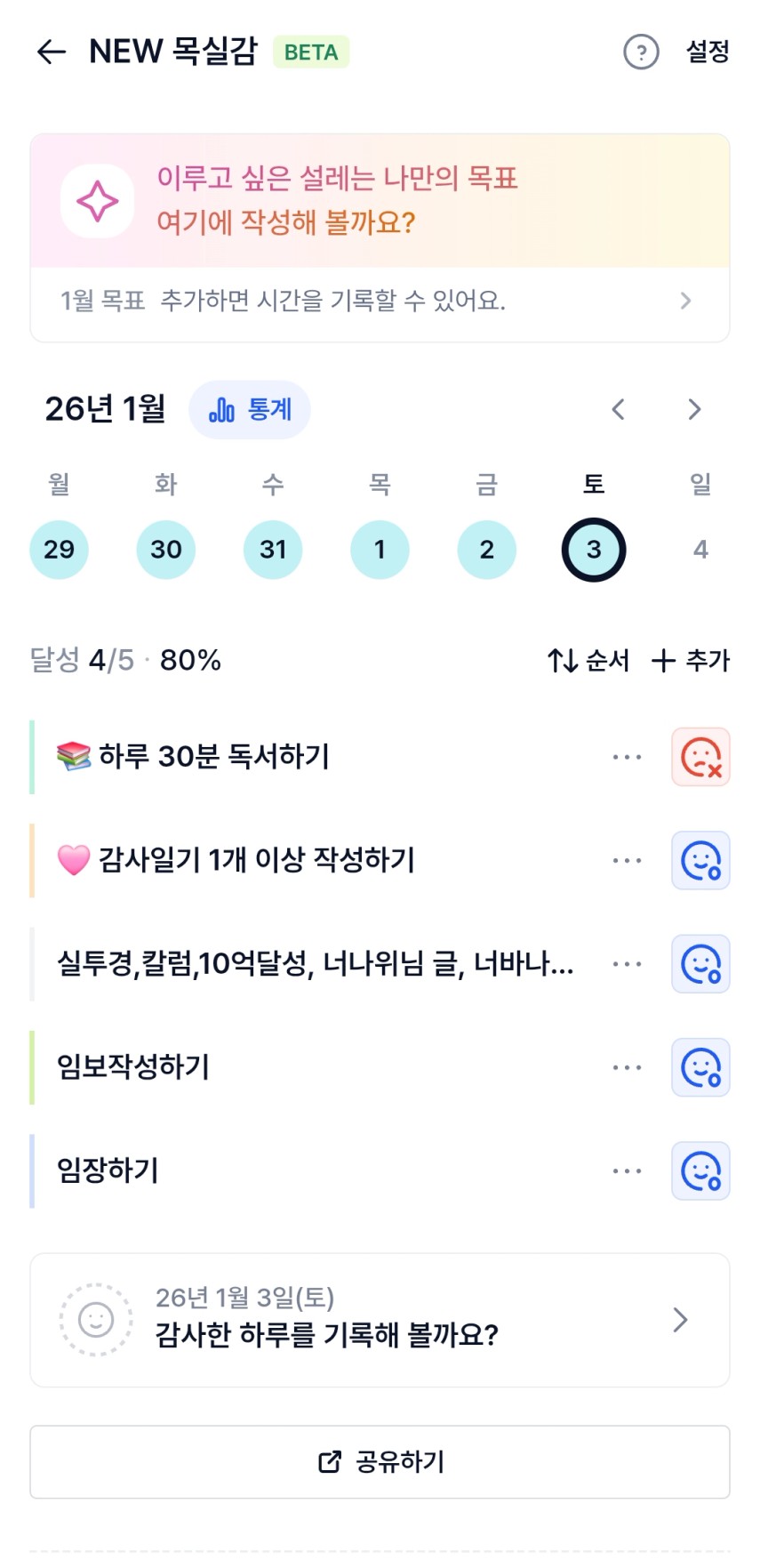The width and height of the screenshot is (760, 1568).
Task: Open more options for 임장하기
Action: 627,1171
